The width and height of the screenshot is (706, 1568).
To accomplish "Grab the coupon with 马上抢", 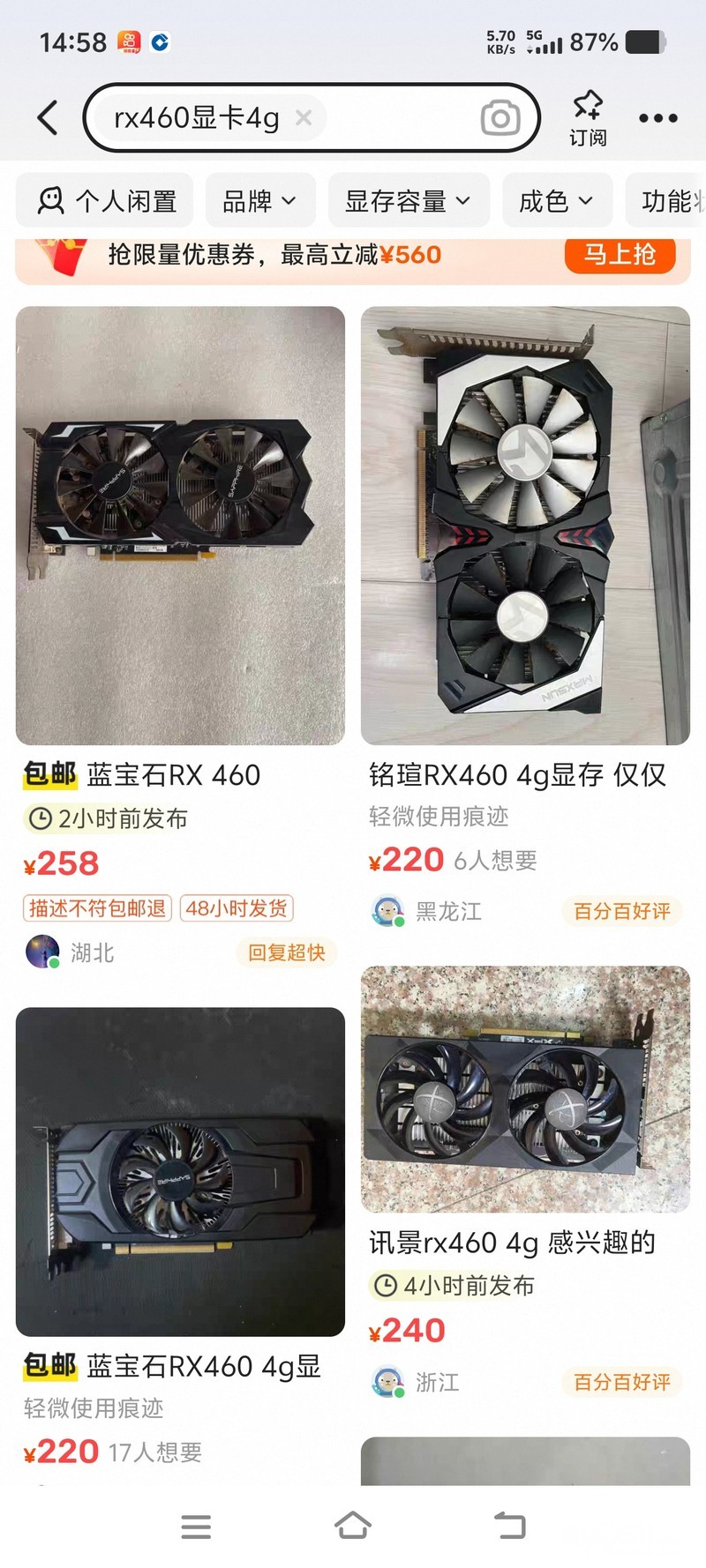I will point(620,255).
